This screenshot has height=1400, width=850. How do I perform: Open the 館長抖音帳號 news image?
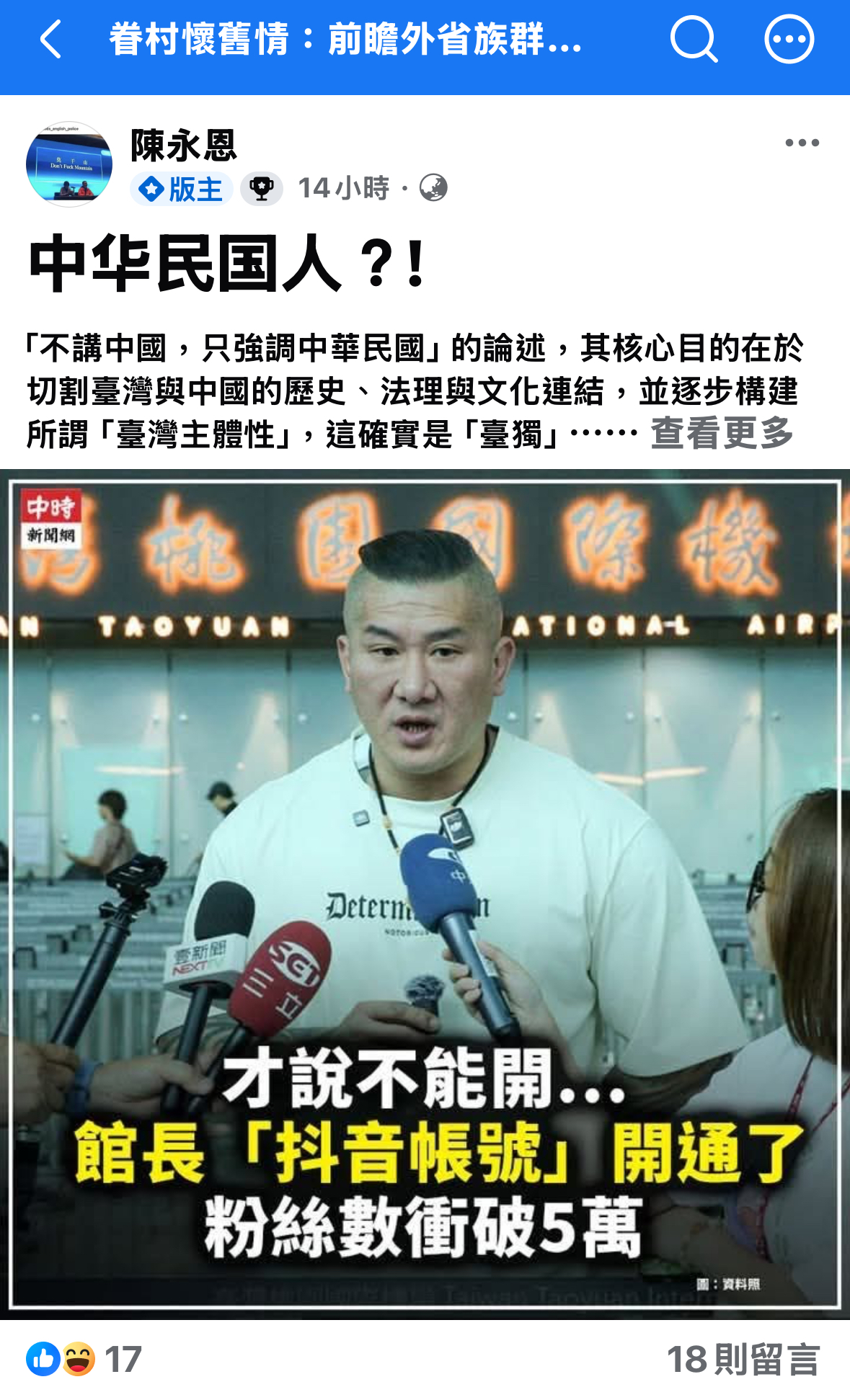click(x=425, y=893)
